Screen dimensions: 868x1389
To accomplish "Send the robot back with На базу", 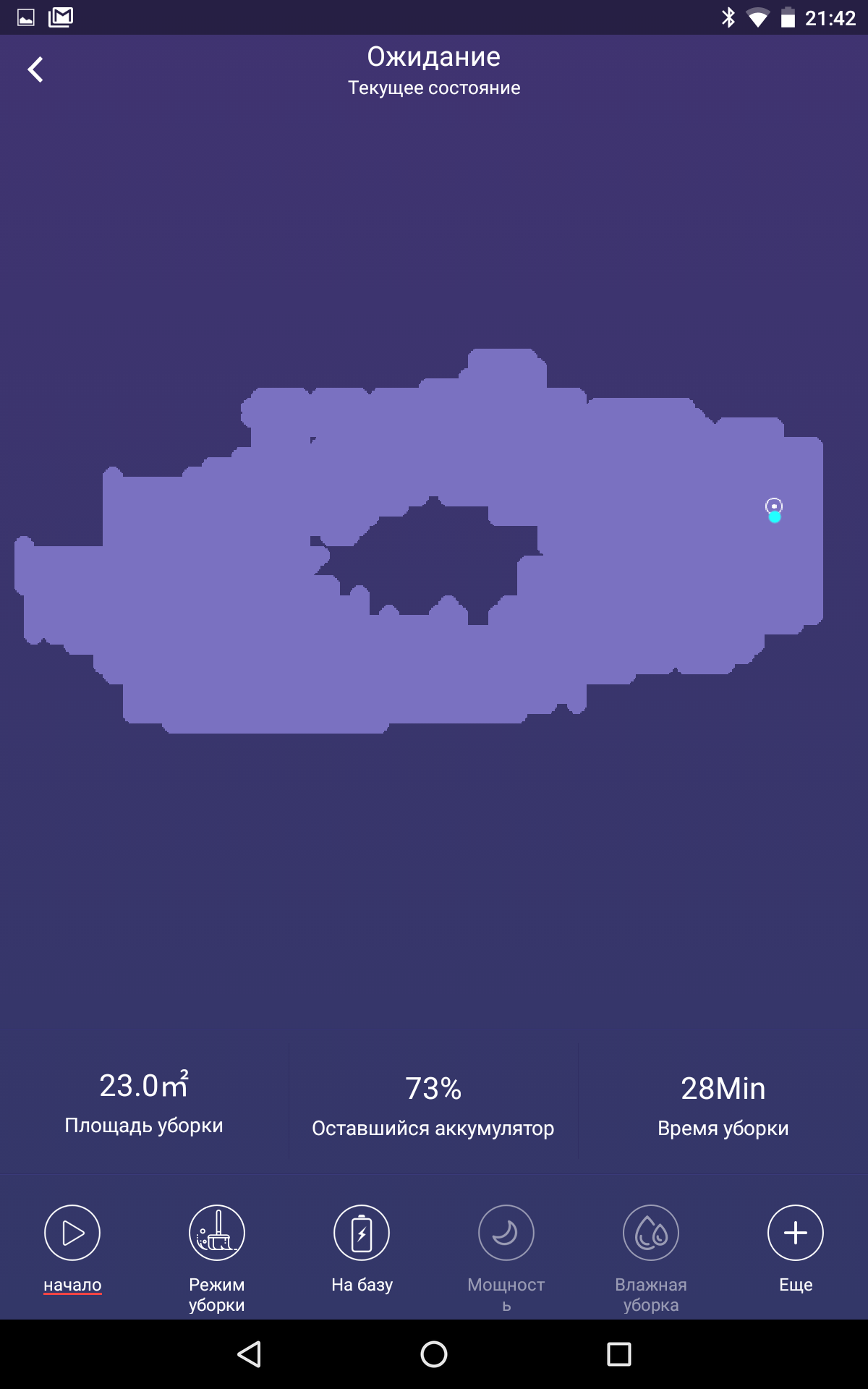I will [362, 1233].
